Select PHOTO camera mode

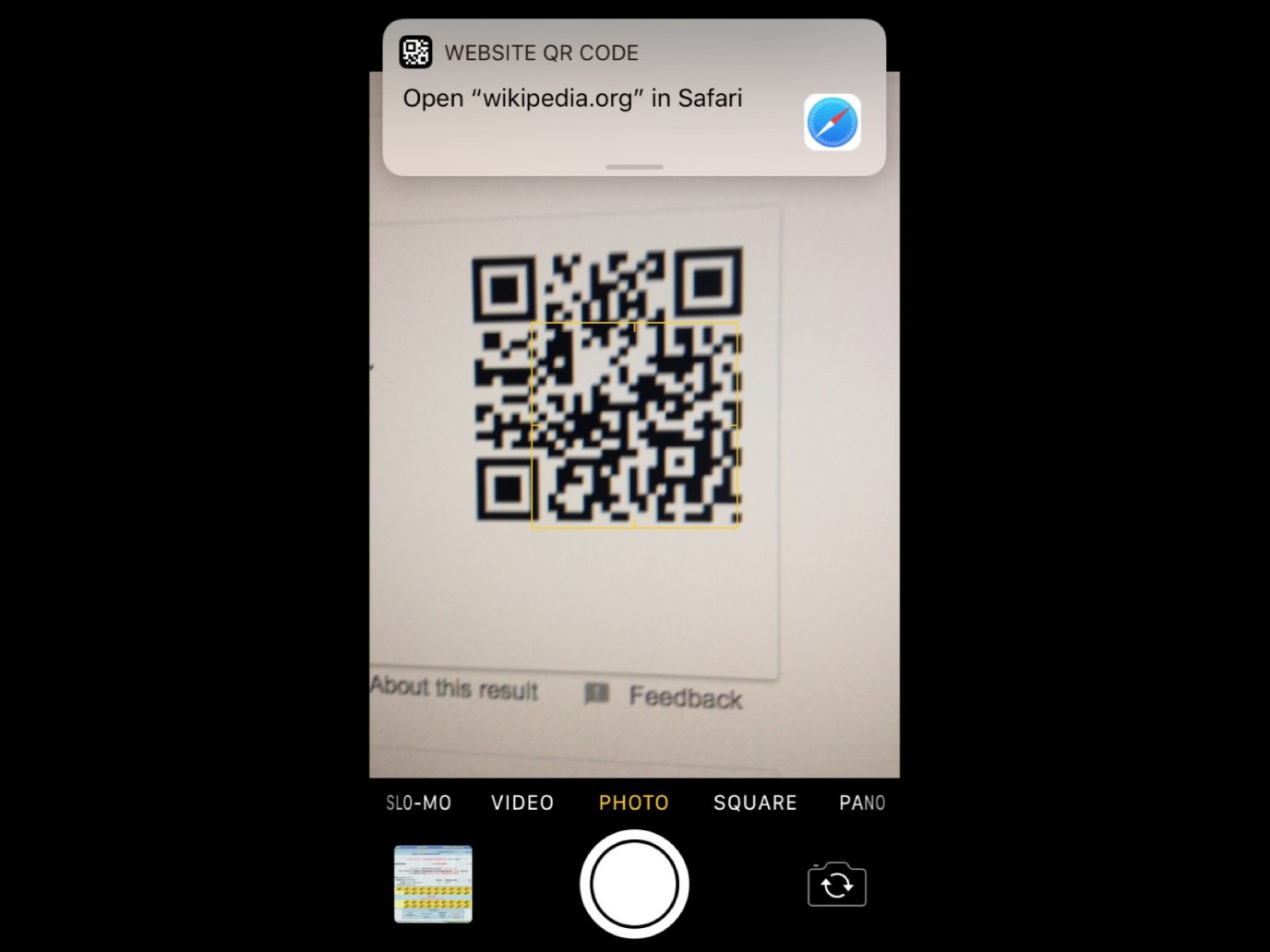click(634, 803)
